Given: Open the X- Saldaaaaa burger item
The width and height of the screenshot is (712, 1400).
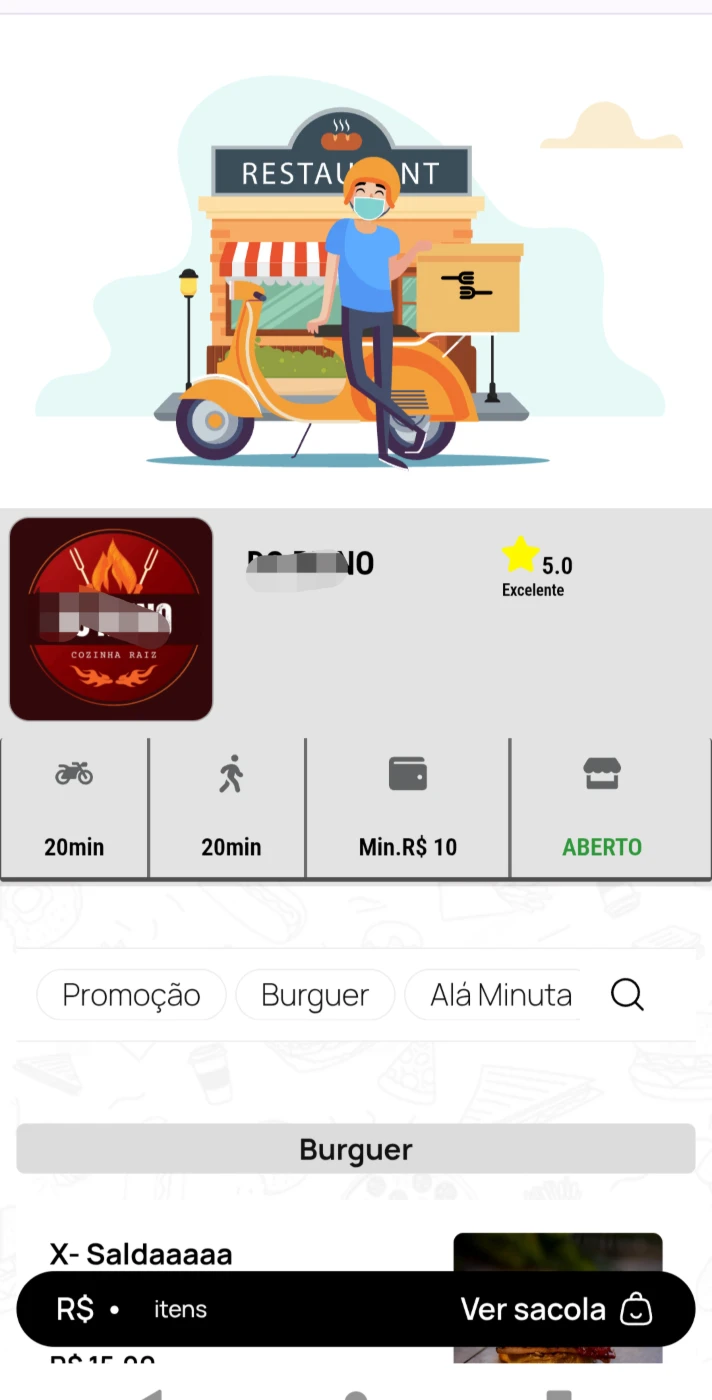Looking at the screenshot, I should (x=141, y=1254).
